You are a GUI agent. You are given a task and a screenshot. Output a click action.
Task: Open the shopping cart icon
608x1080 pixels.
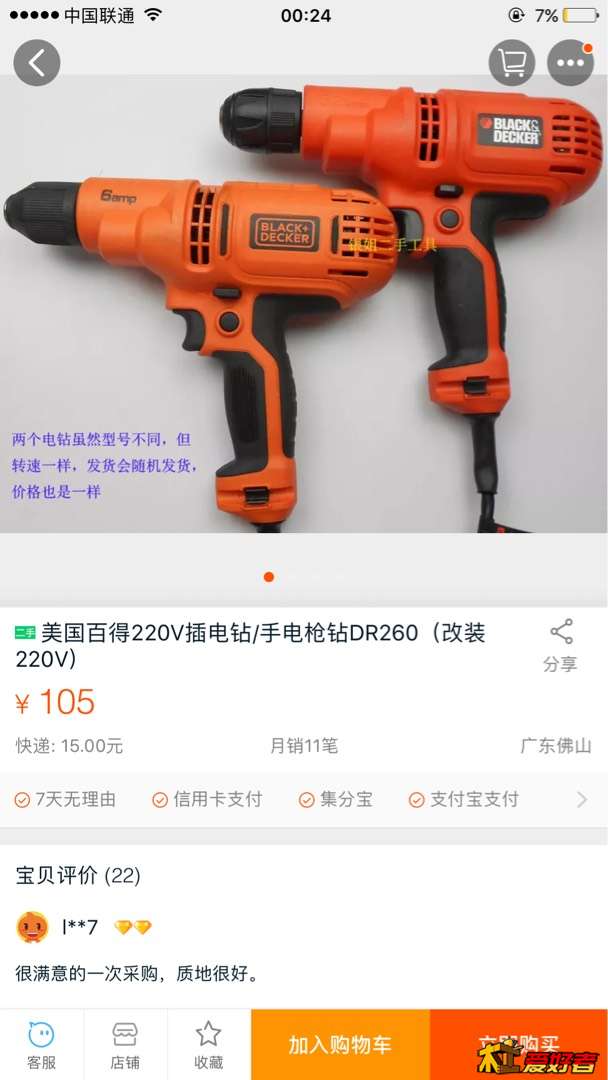[x=511, y=62]
